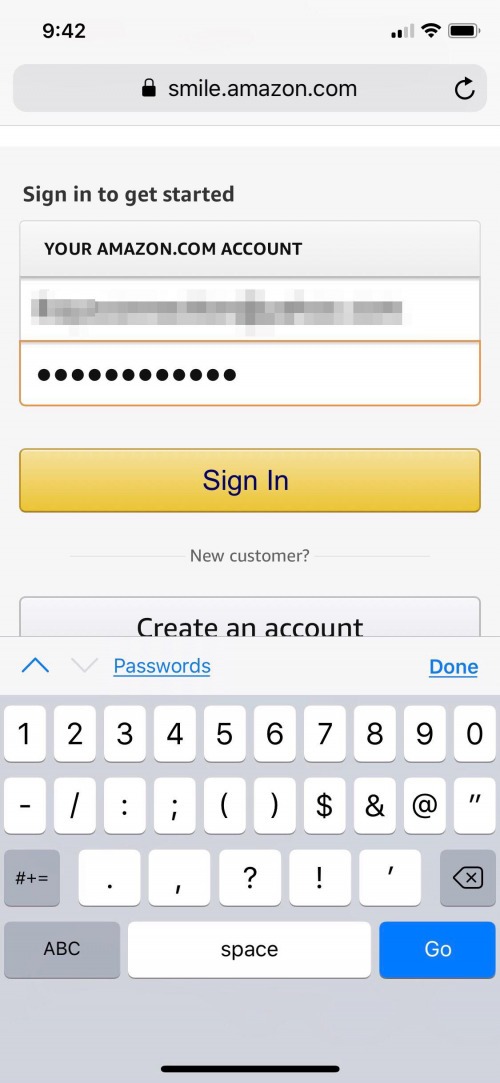Jump to previous field with up chevron

tap(35, 666)
